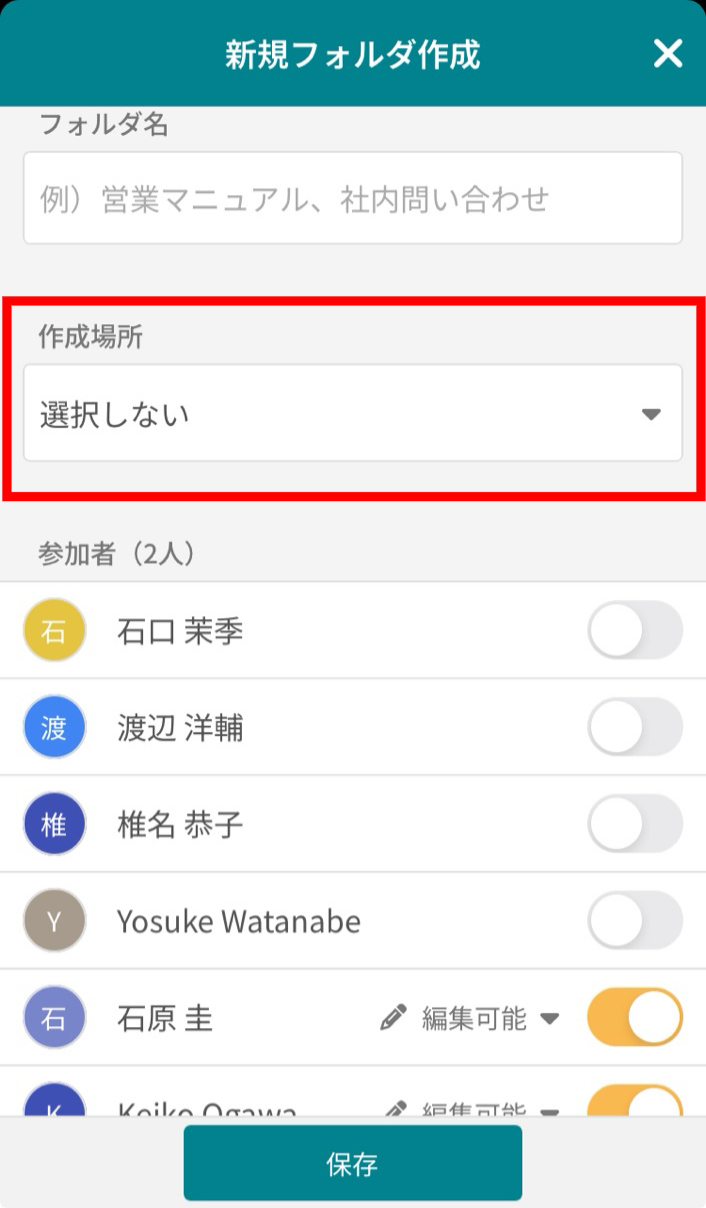Add Yosuke Watanabe via toggle
This screenshot has height=1208, width=706.
635,921
